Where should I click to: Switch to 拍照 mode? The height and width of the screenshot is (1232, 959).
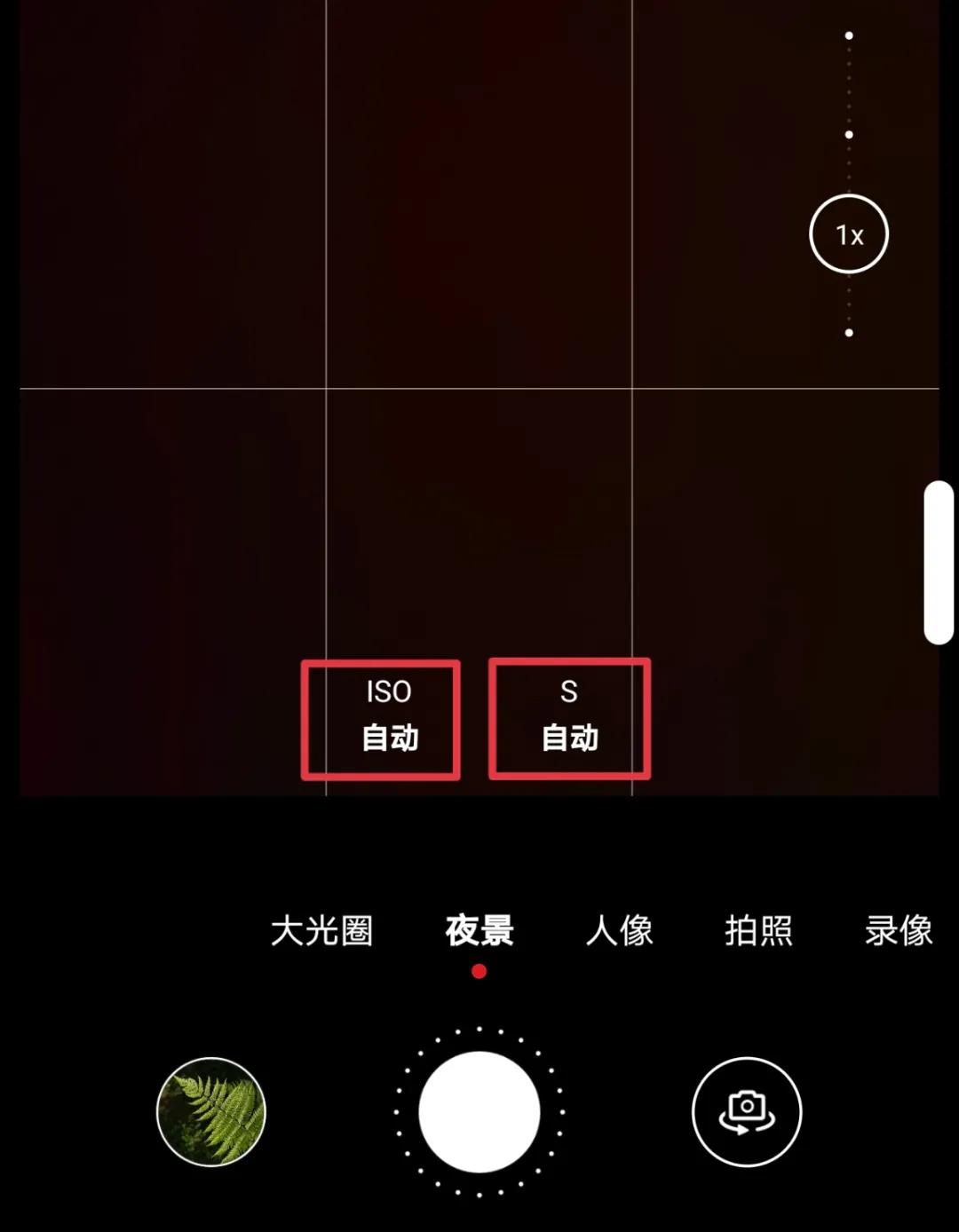click(x=758, y=930)
